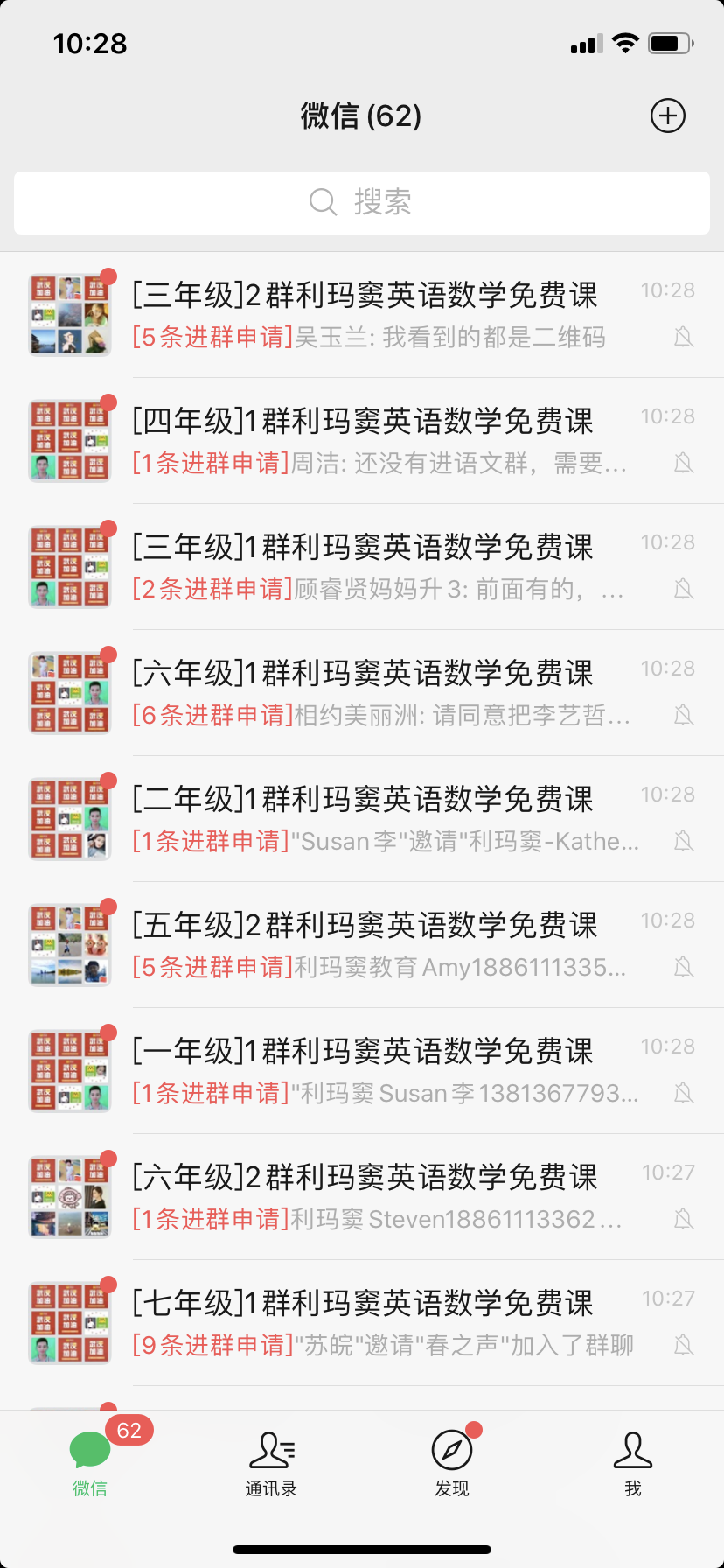Open the [二年级]1群 group chat
This screenshot has height=1568, width=724.
(x=364, y=819)
